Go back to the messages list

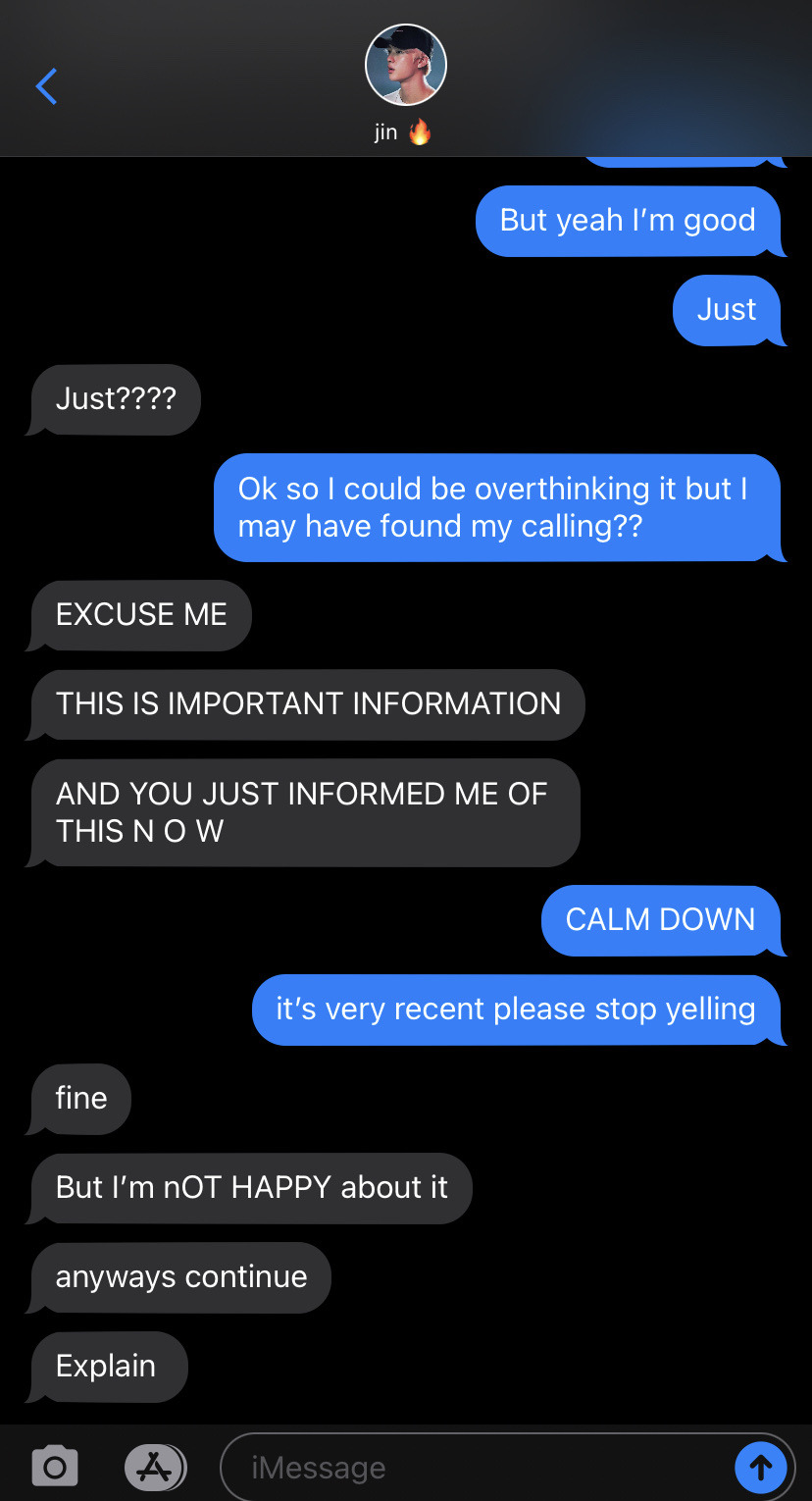point(46,86)
